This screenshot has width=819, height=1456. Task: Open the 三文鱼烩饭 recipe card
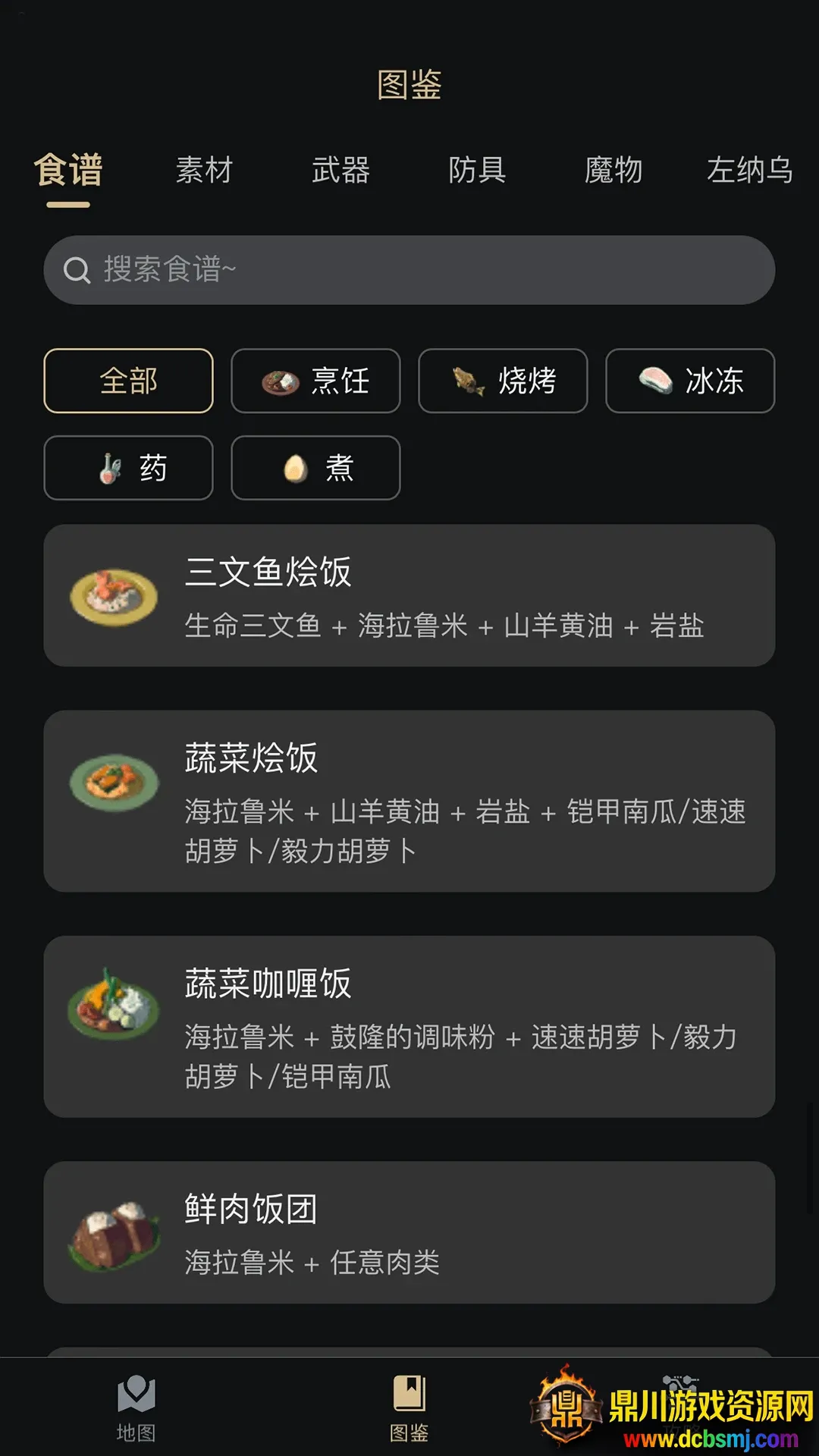tap(409, 595)
